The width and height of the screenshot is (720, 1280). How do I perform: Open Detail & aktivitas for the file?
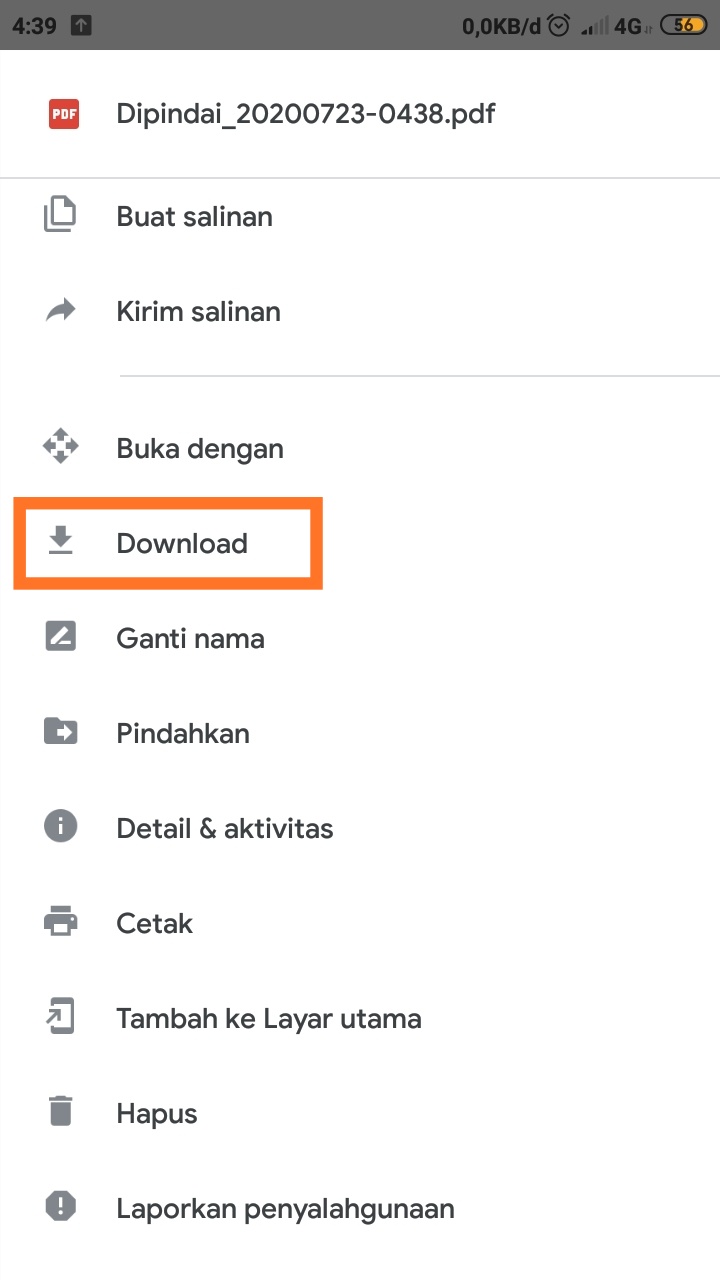click(224, 827)
